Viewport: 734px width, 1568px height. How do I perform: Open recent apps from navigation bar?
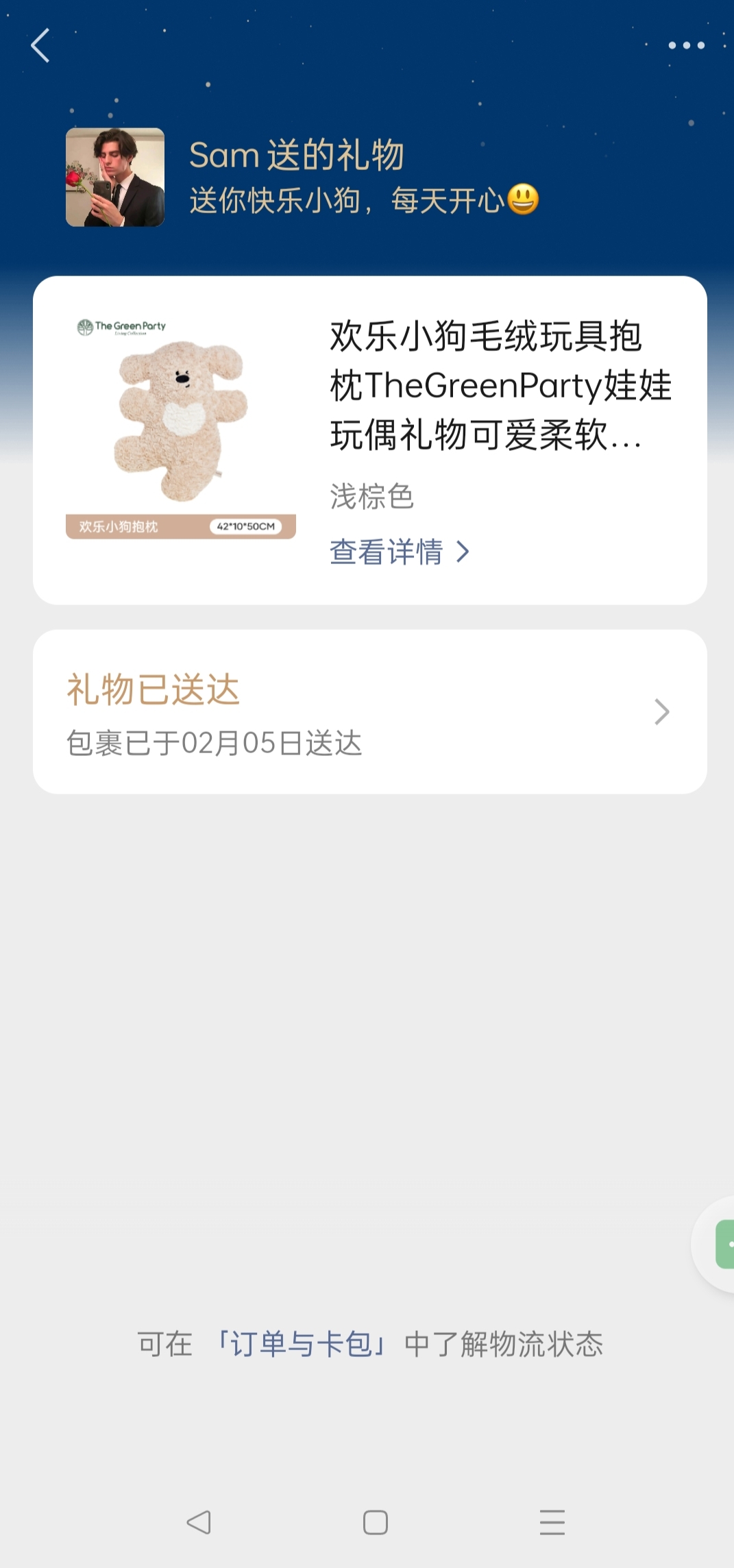pos(552,1522)
